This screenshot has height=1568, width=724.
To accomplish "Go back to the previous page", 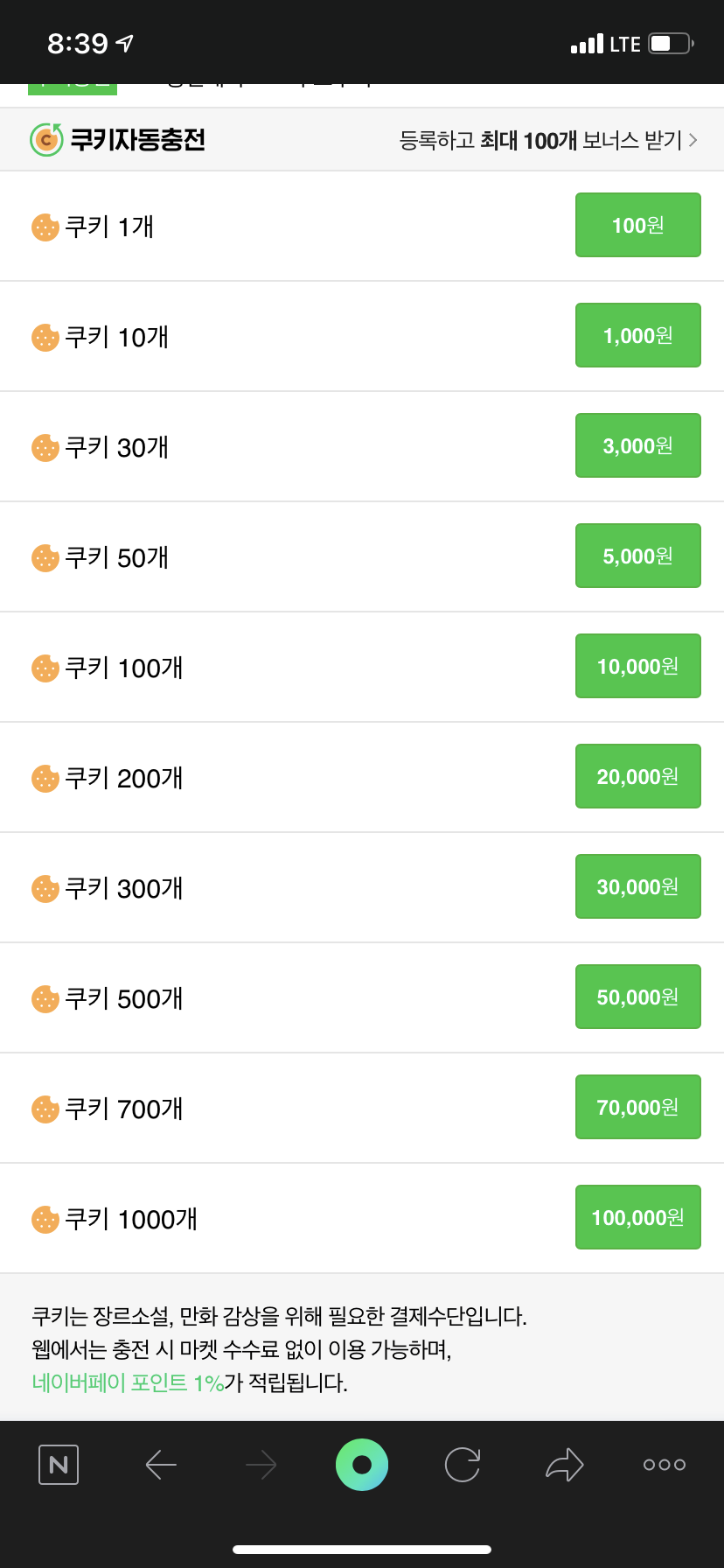I will [x=161, y=1465].
